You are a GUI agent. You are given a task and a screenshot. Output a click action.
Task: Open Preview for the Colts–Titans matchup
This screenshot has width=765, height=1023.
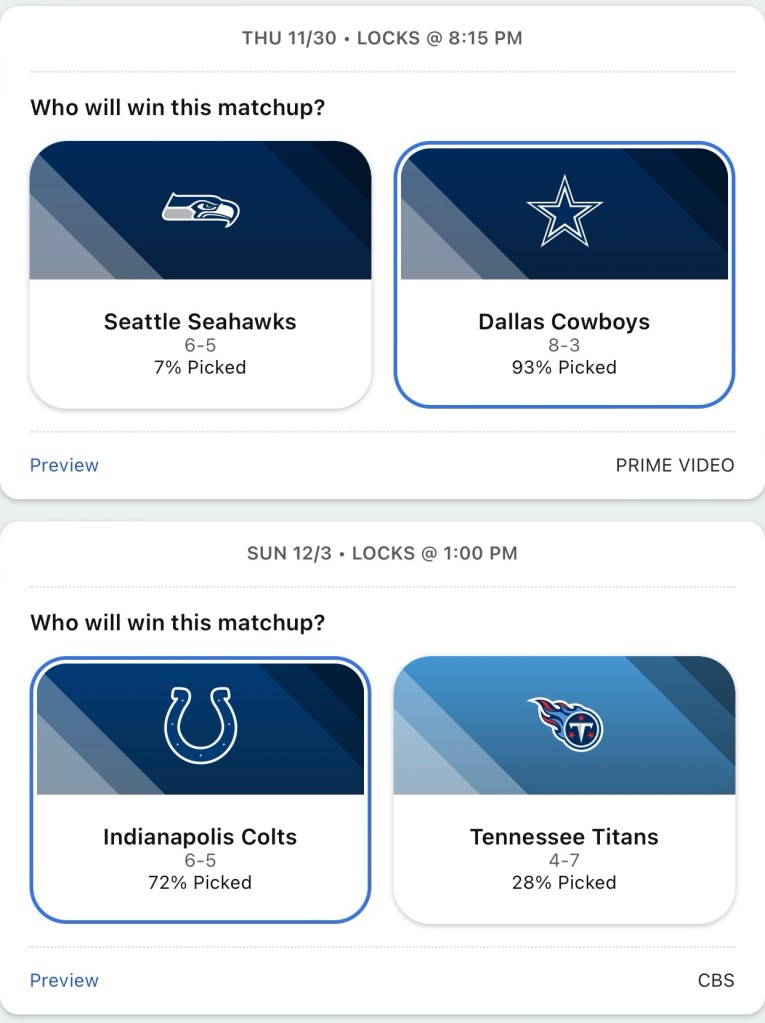(64, 980)
